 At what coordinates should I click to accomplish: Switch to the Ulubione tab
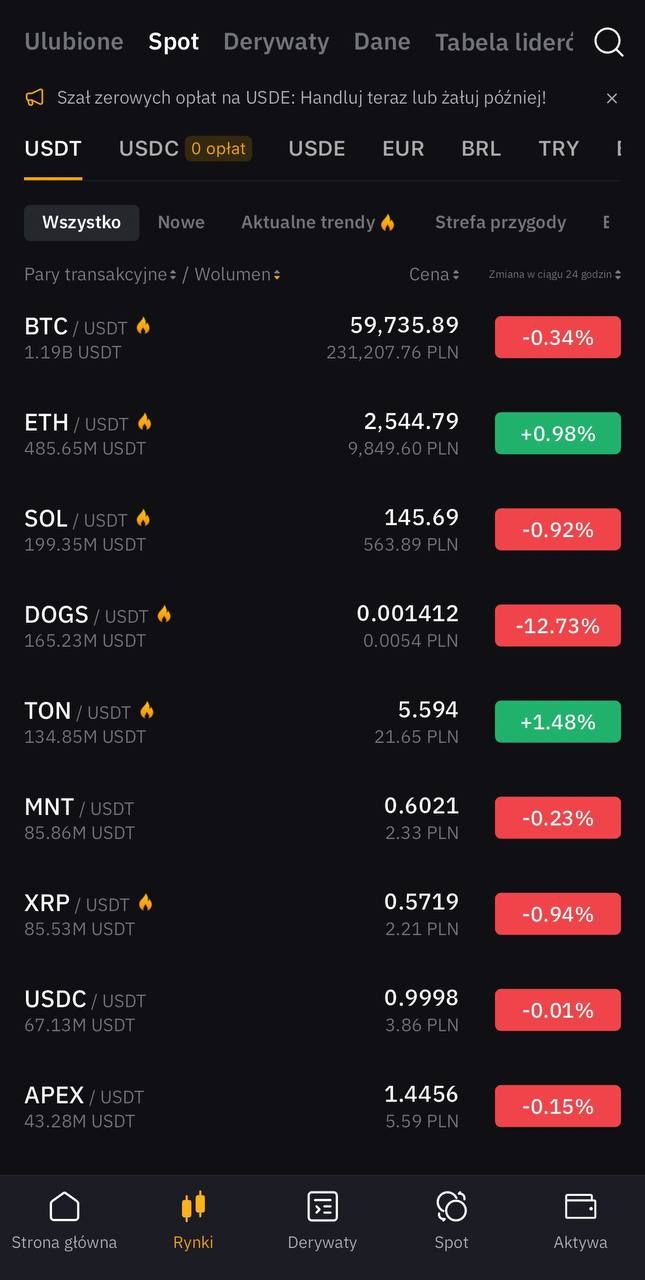(74, 42)
